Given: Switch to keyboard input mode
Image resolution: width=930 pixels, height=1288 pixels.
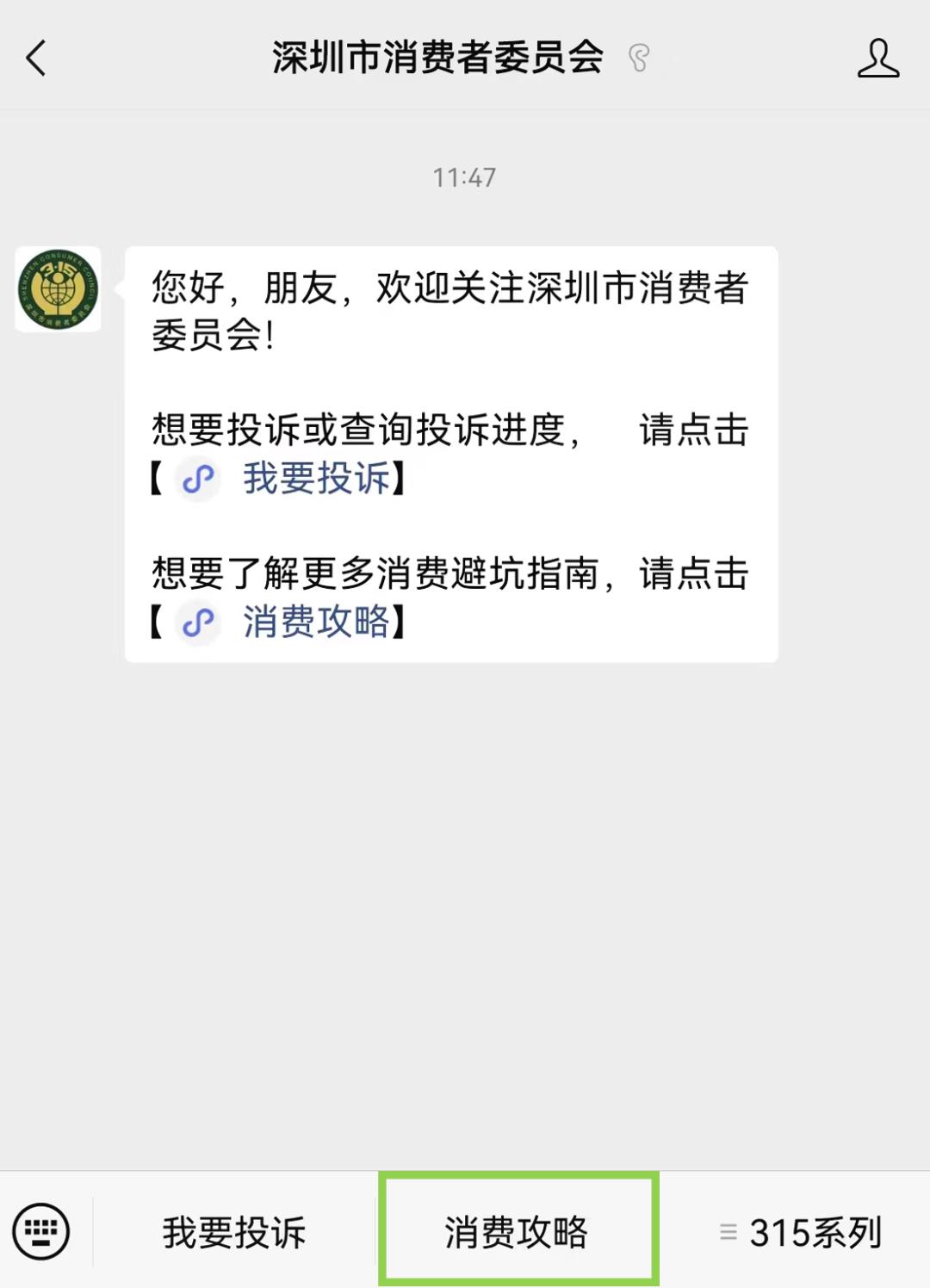Looking at the screenshot, I should [41, 1231].
